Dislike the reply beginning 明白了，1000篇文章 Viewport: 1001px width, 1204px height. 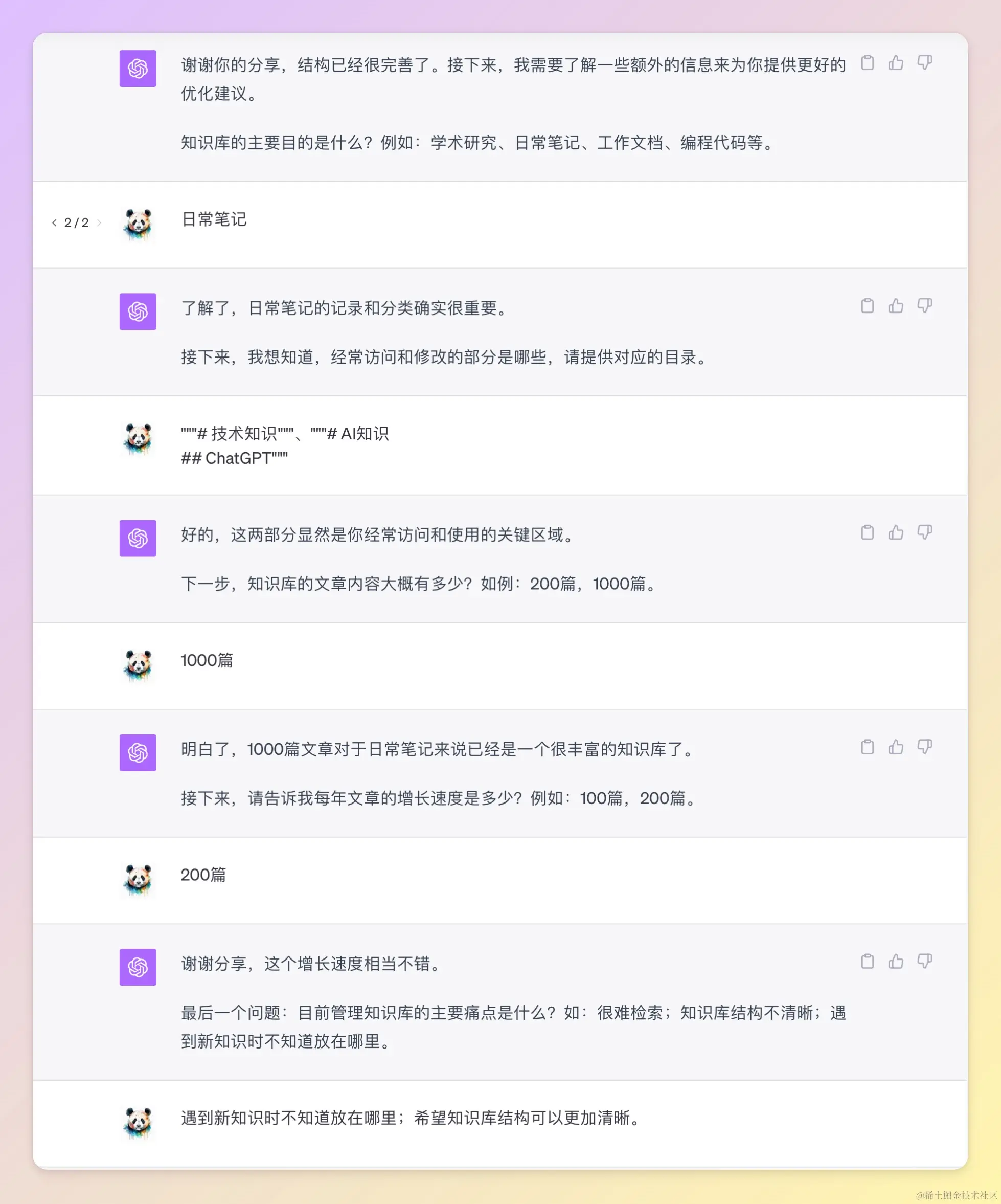pyautogui.click(x=924, y=747)
